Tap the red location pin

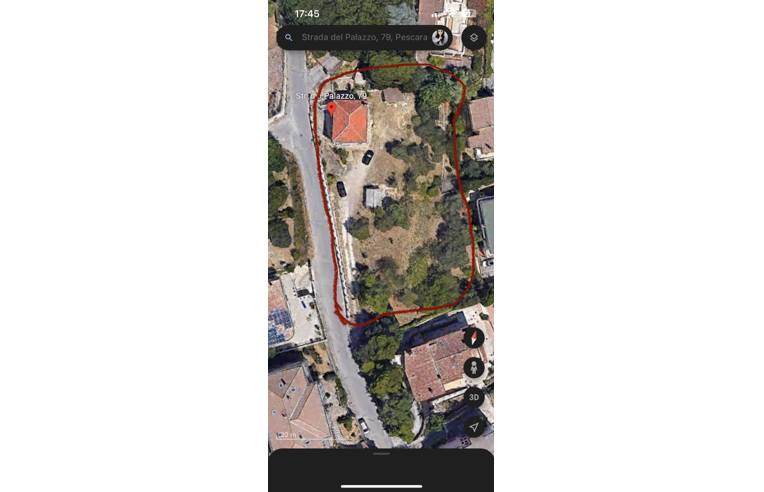tap(332, 108)
